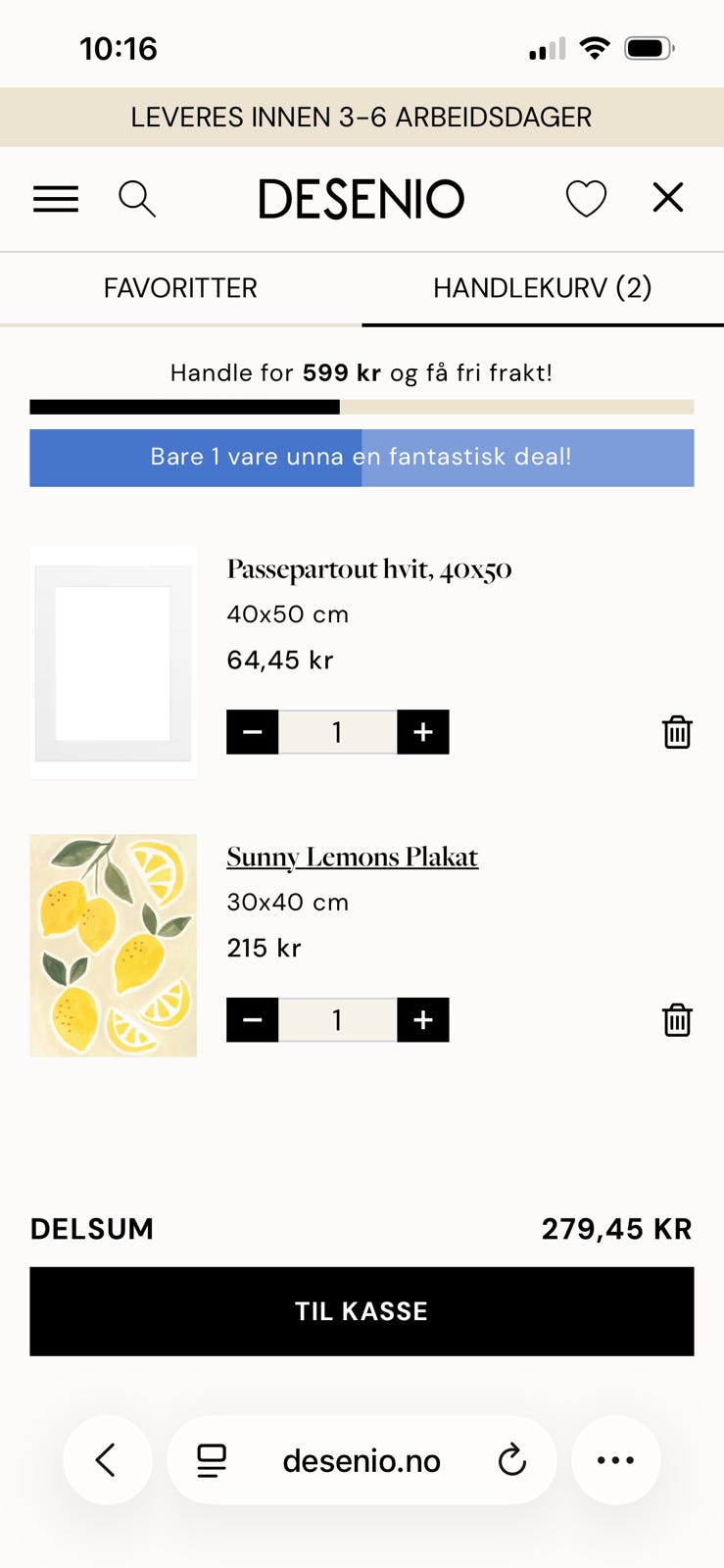
Task: Increase quantity of Sunny Lemons Plakat
Action: click(x=421, y=1019)
